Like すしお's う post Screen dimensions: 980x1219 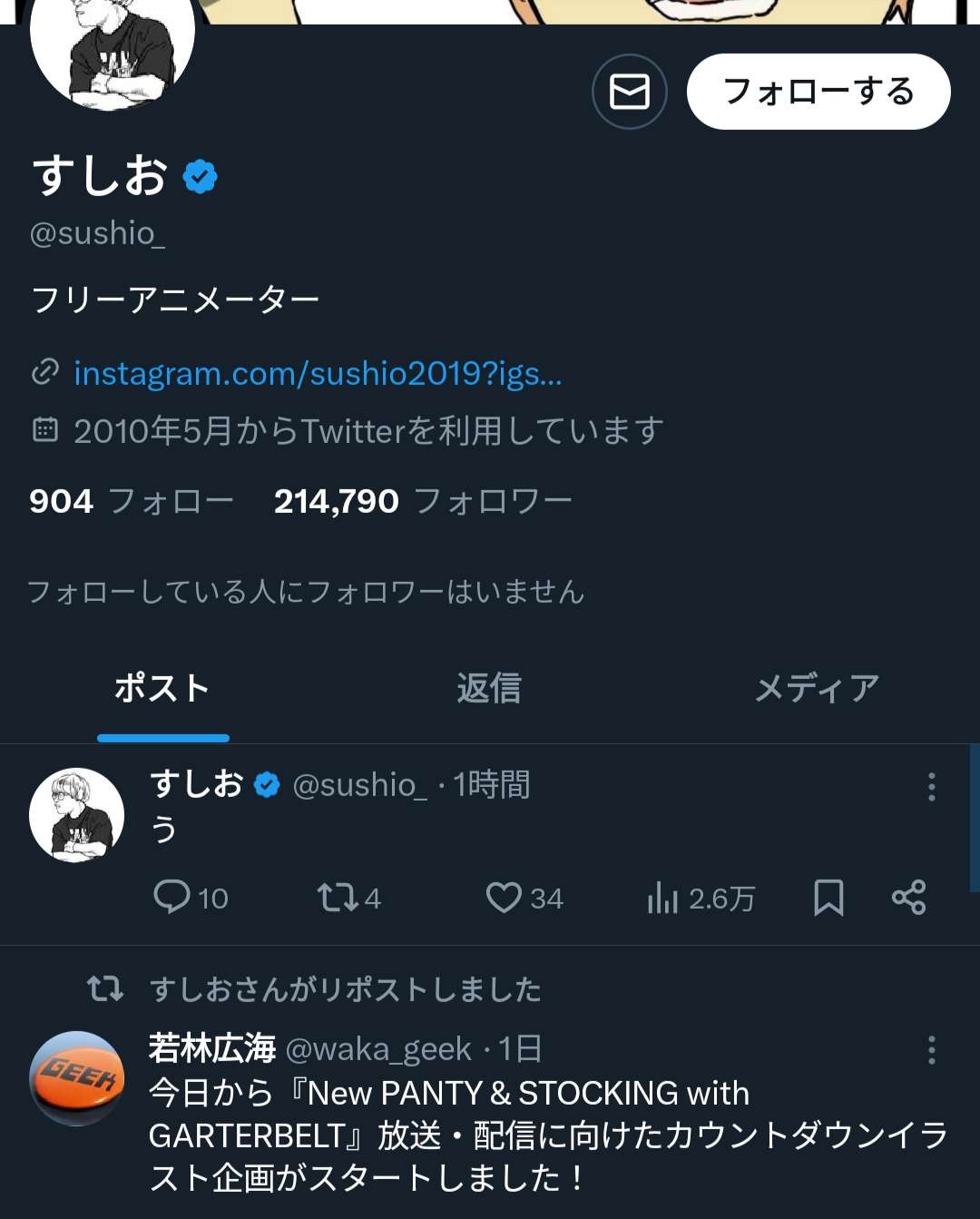[505, 898]
